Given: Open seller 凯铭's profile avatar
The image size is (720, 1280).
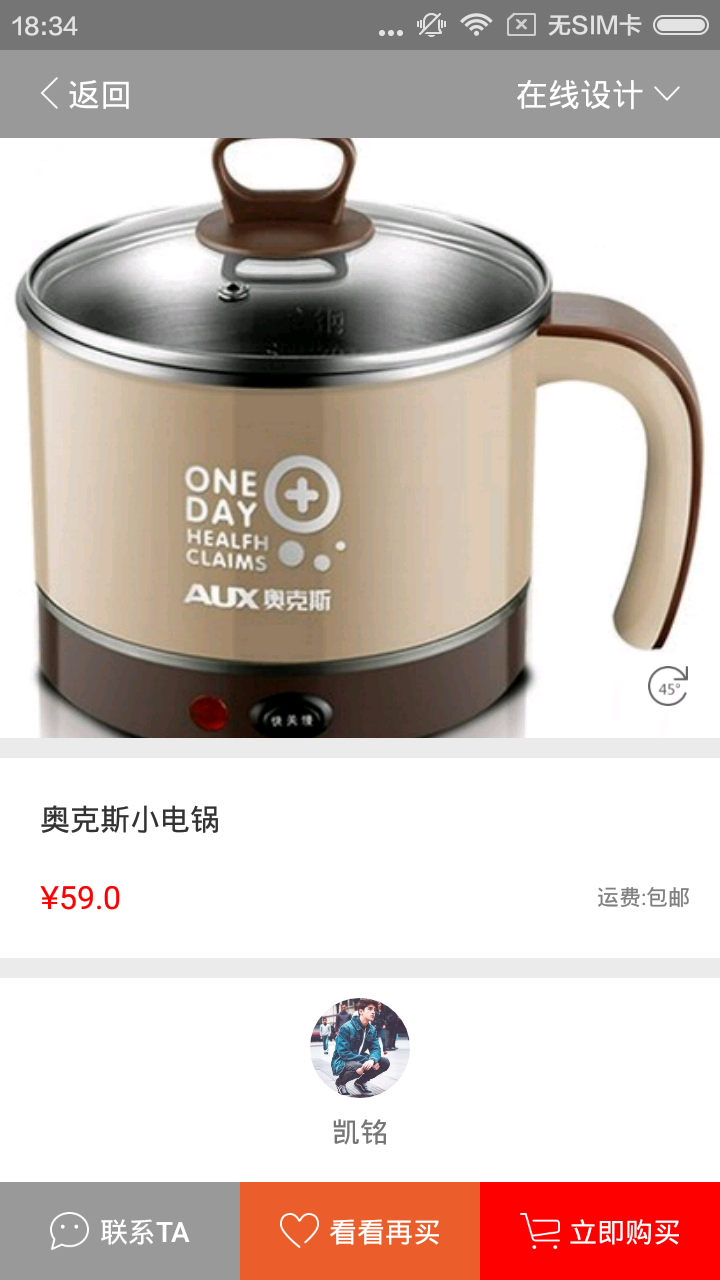Looking at the screenshot, I should [x=360, y=1047].
